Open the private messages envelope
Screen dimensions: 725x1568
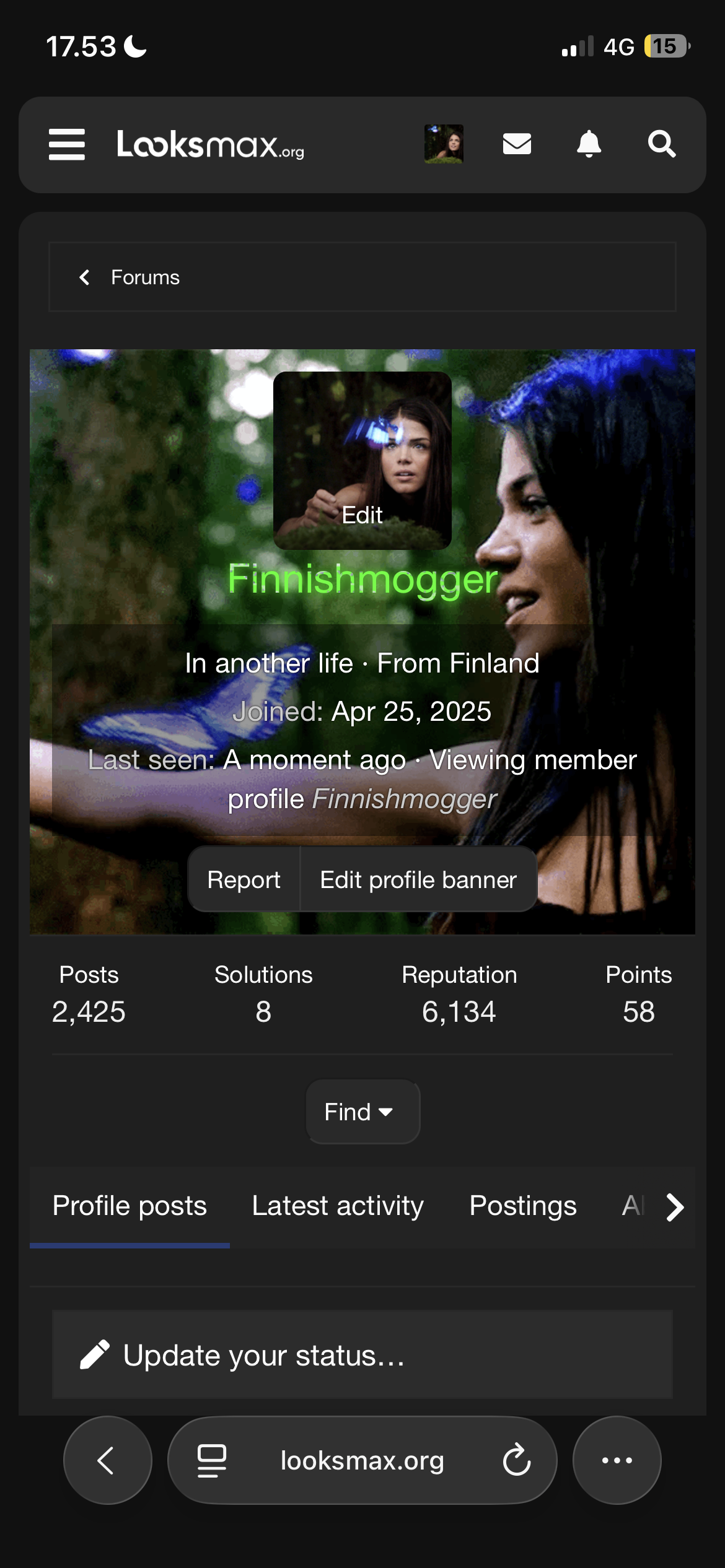[517, 144]
